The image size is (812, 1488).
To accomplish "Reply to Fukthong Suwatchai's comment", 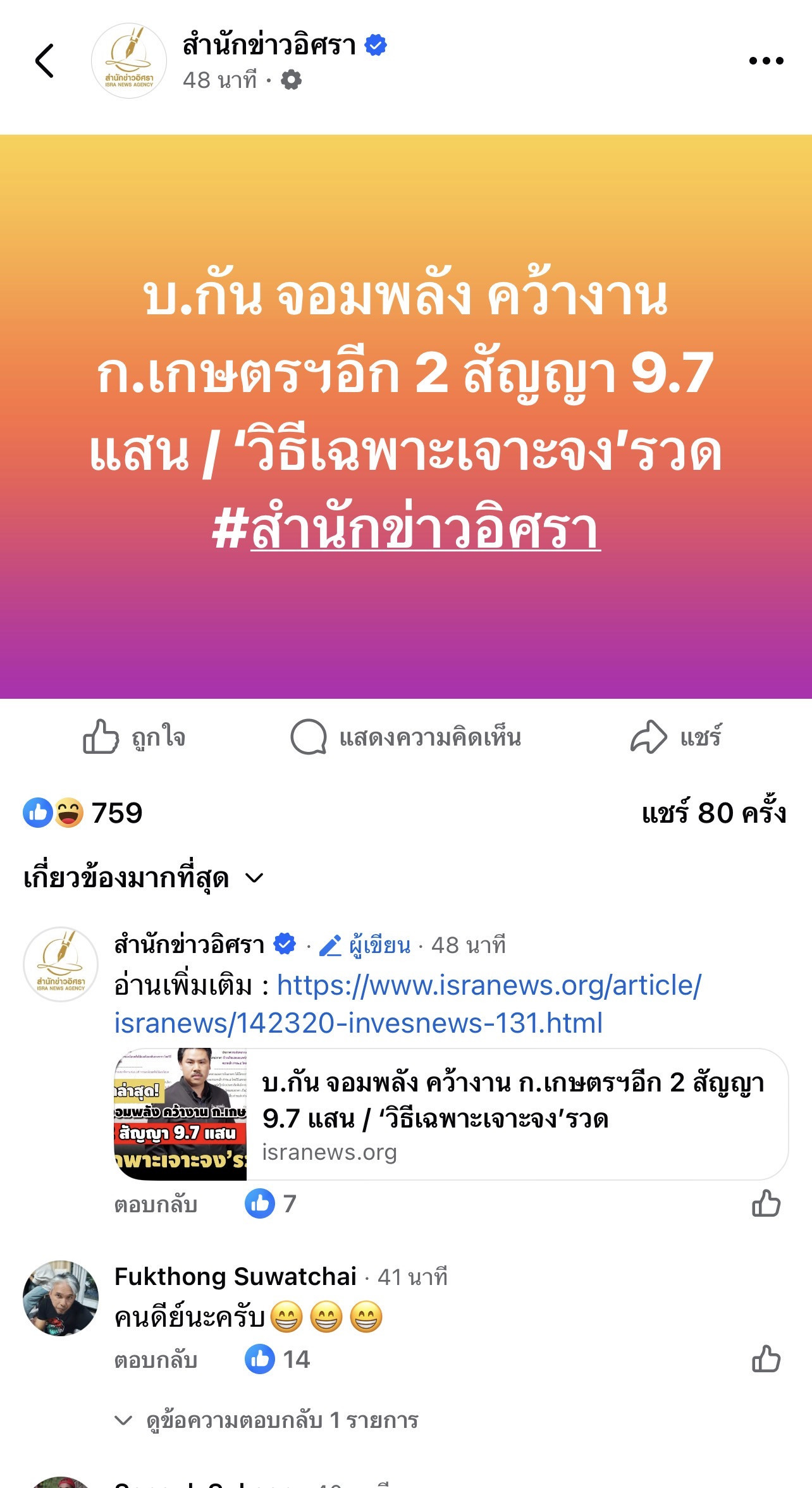I will pos(156,1360).
